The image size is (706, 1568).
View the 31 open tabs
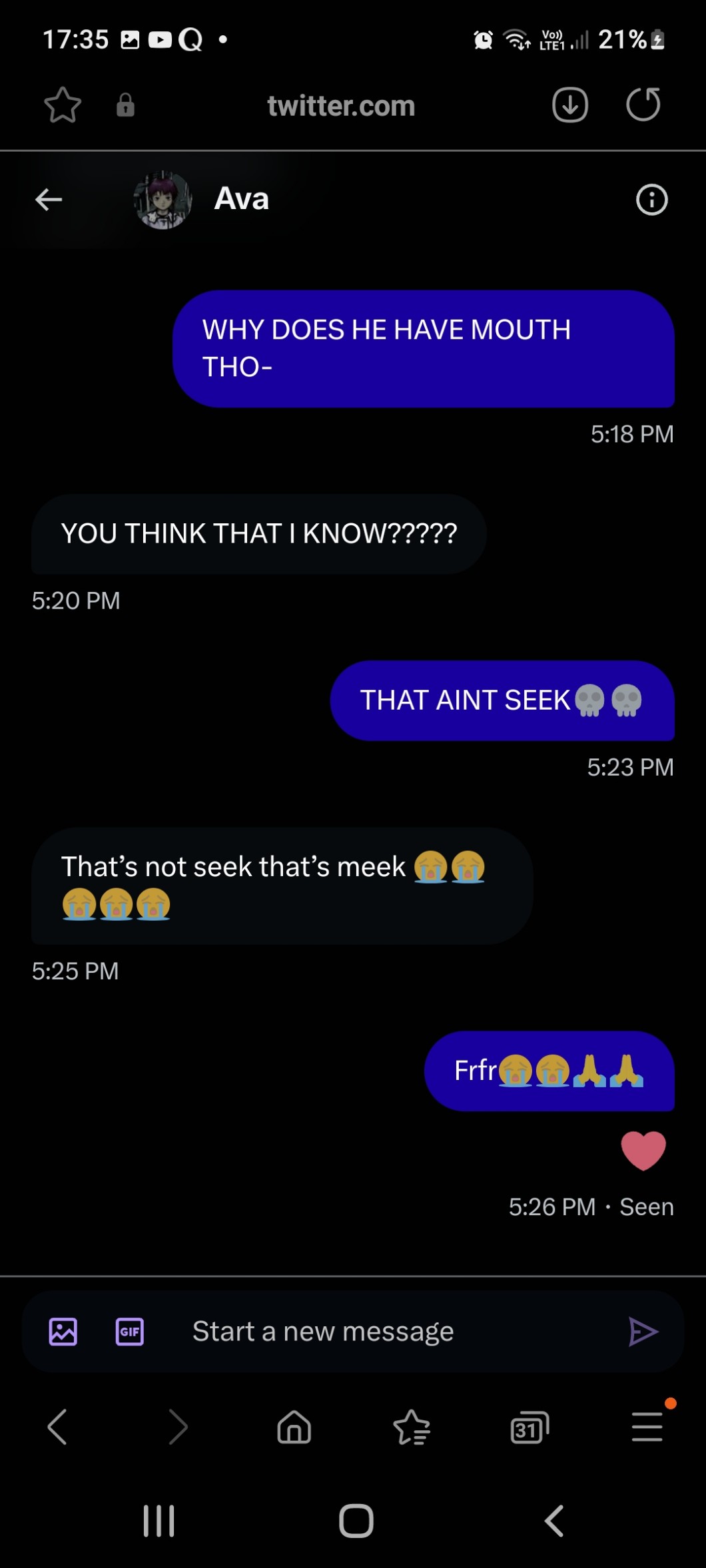pyautogui.click(x=529, y=1427)
